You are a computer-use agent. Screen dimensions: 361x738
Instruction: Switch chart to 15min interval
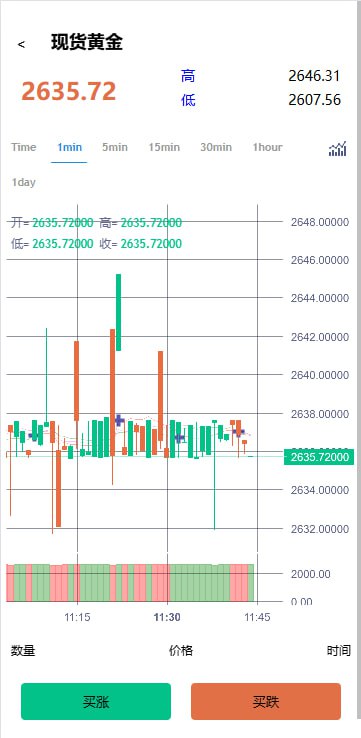(164, 147)
